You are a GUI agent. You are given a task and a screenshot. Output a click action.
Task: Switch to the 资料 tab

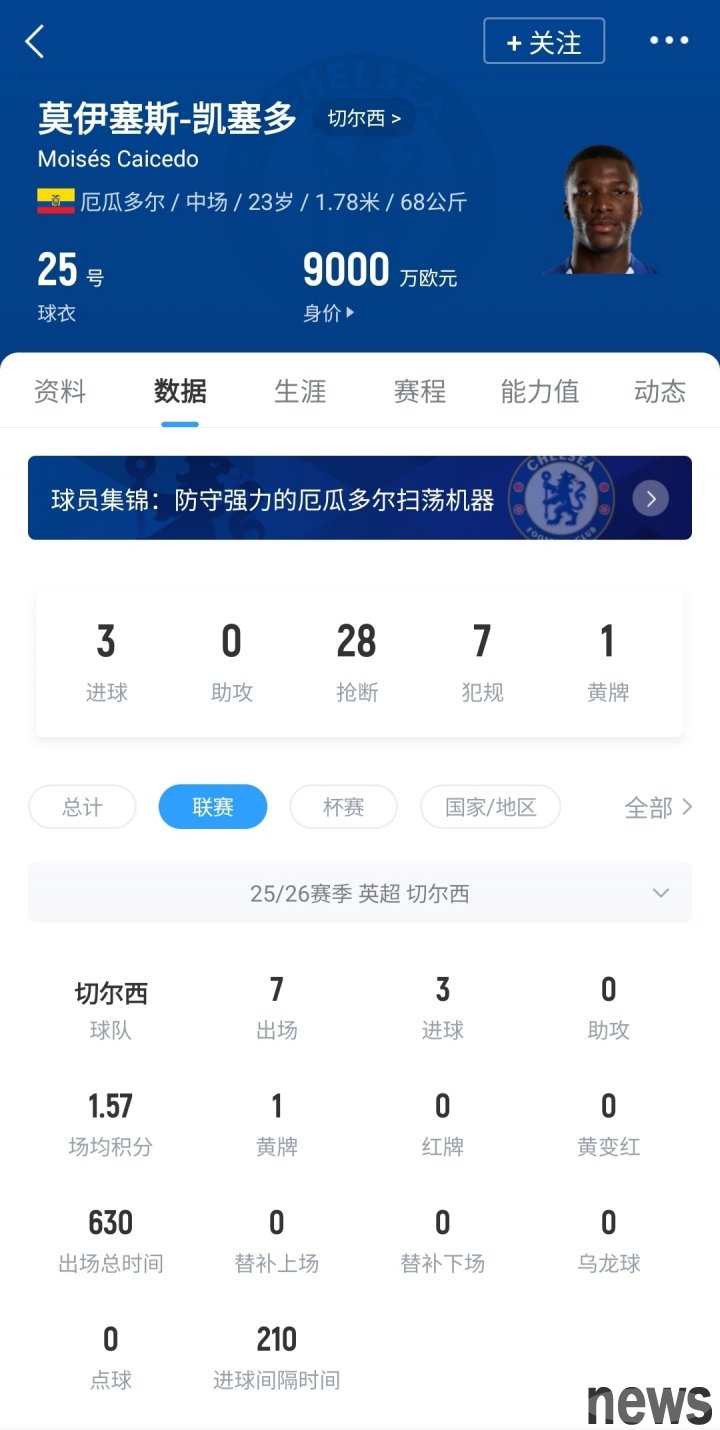60,391
